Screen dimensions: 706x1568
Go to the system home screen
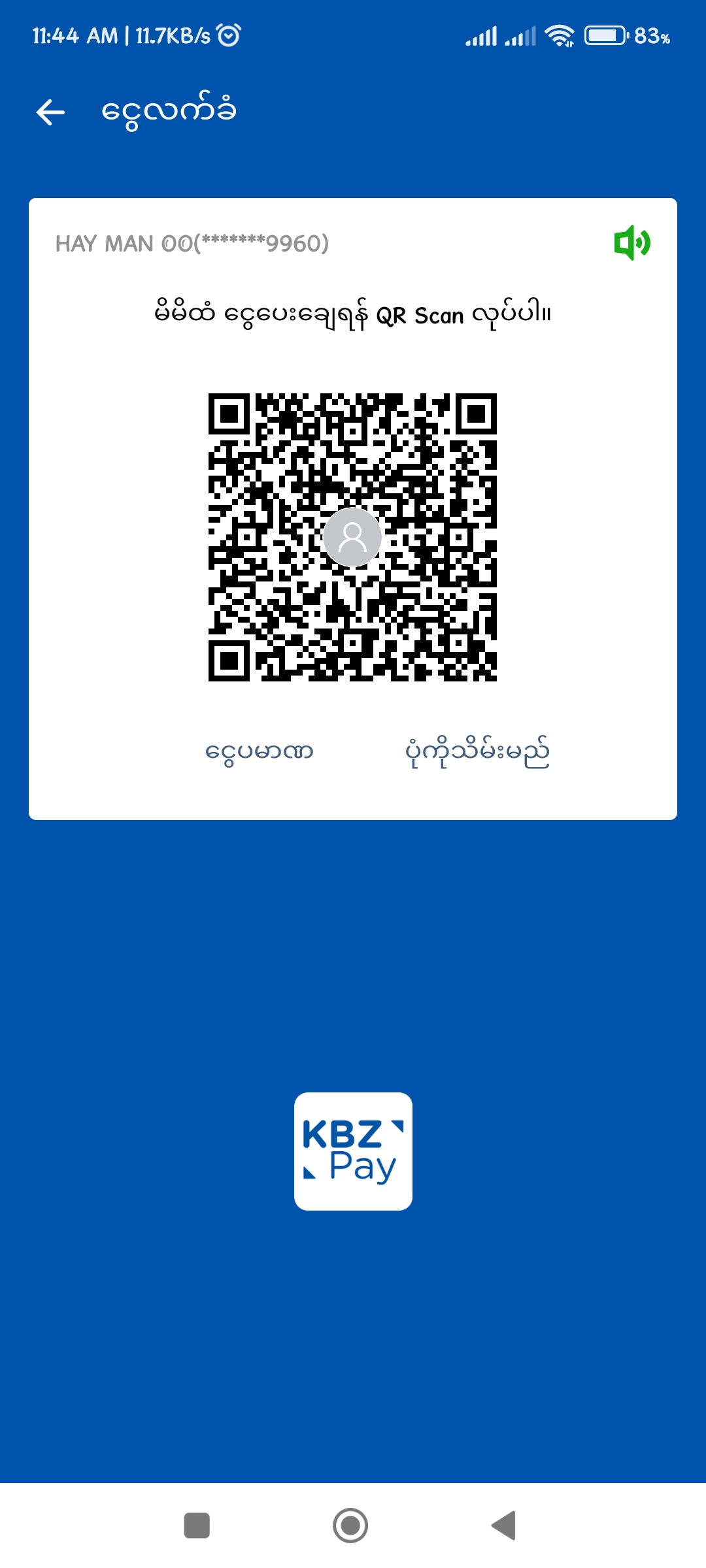(350, 1526)
